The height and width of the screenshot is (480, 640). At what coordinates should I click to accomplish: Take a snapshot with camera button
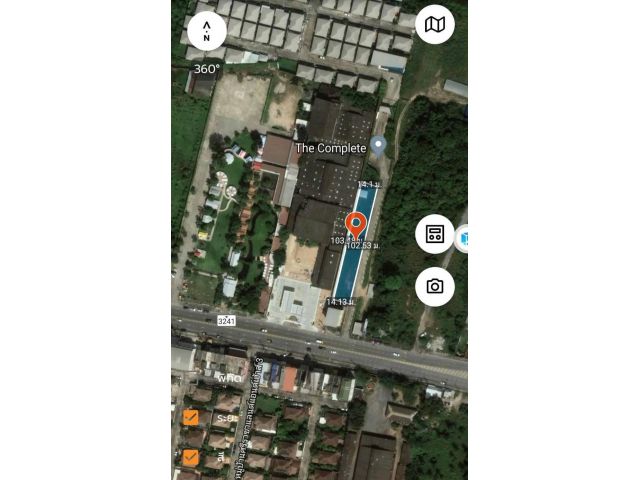tap(435, 286)
